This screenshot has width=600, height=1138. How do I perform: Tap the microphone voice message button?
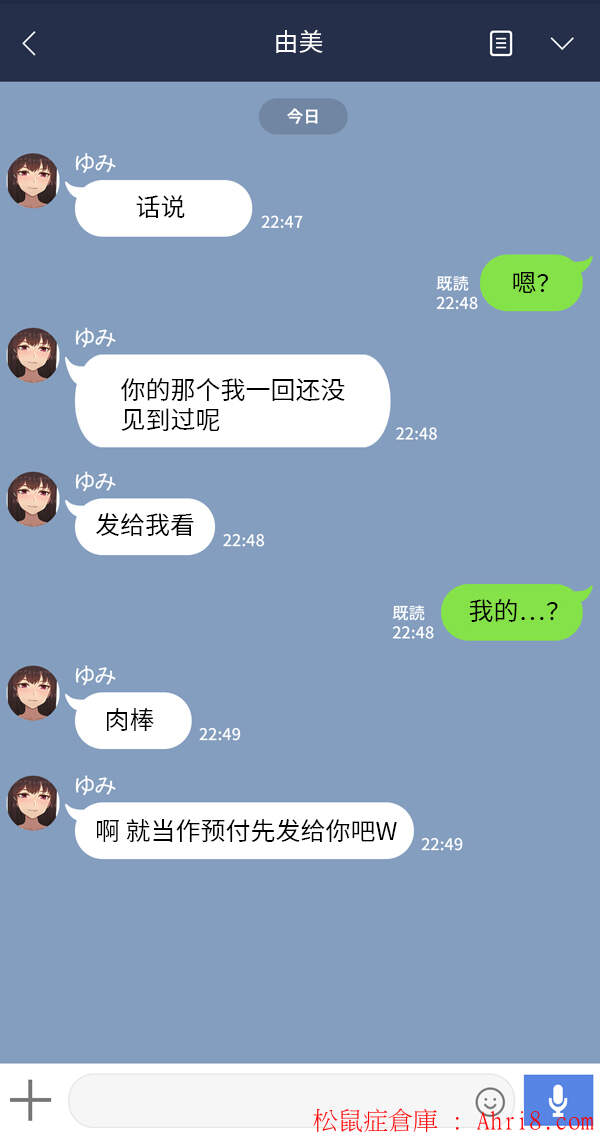coord(558,1100)
